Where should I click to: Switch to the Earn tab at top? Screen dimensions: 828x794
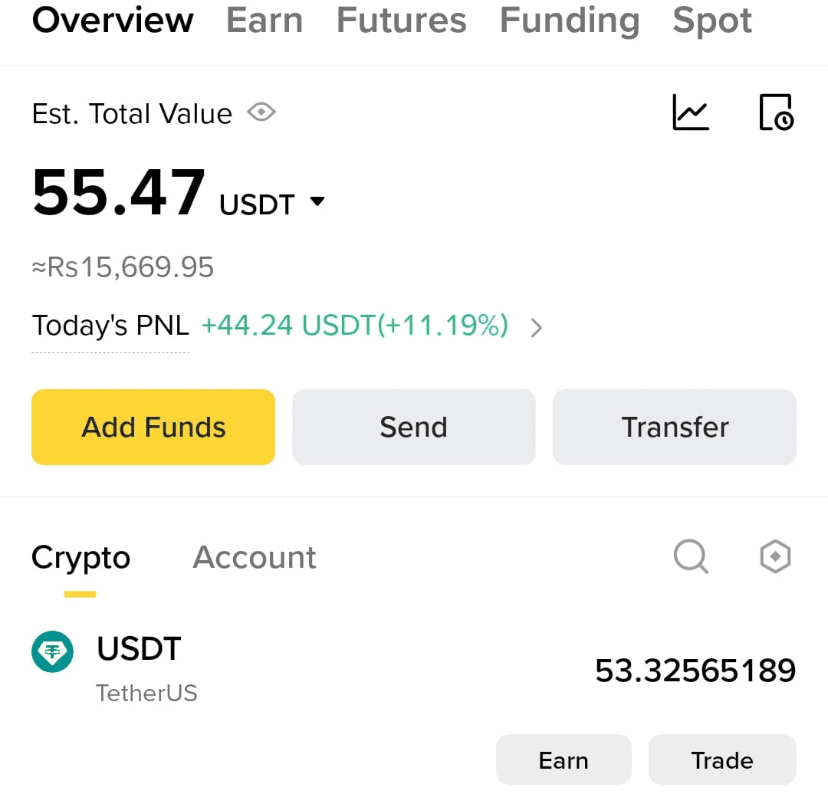[x=265, y=21]
